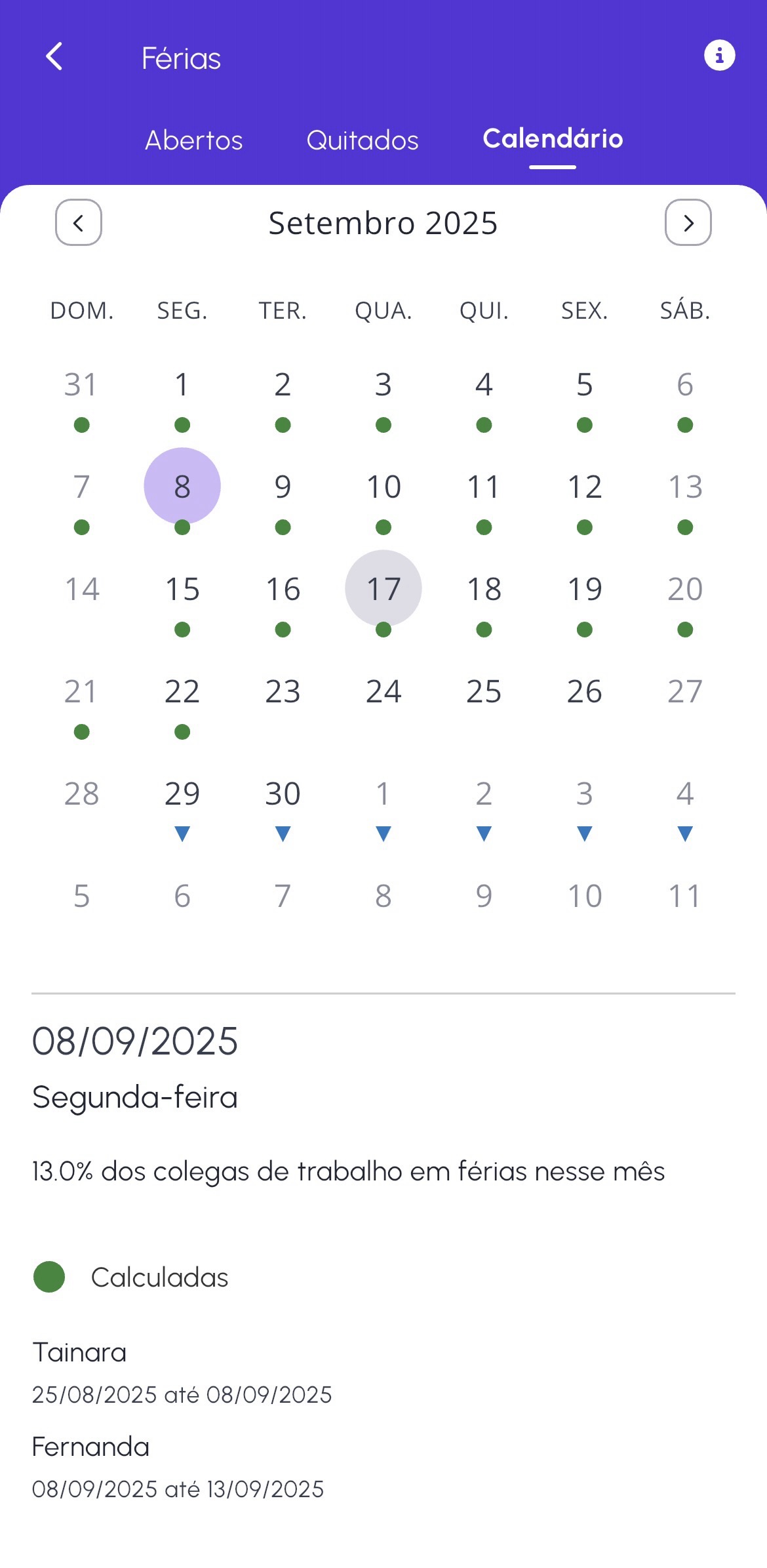The width and height of the screenshot is (767, 1568).
Task: Select September 8 on the calendar
Action: [x=182, y=487]
